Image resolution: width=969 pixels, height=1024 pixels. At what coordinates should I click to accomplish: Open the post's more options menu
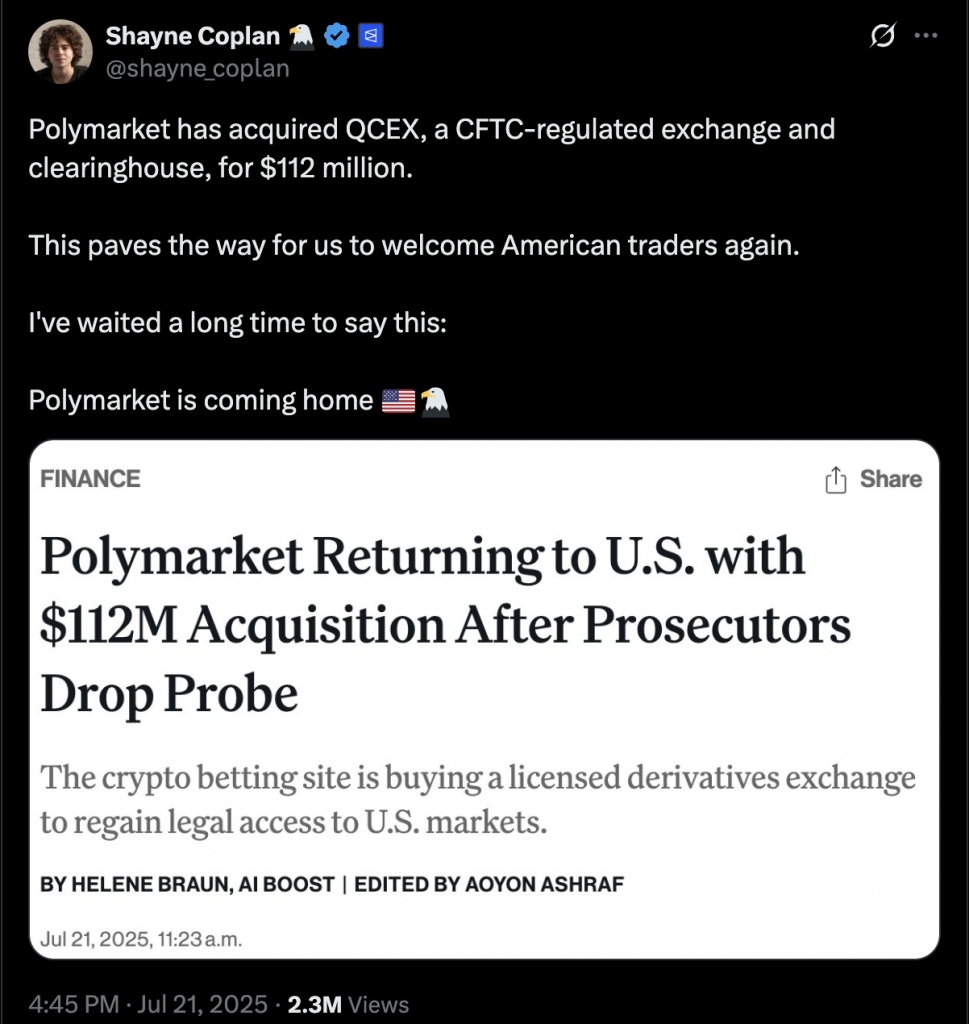(x=927, y=37)
